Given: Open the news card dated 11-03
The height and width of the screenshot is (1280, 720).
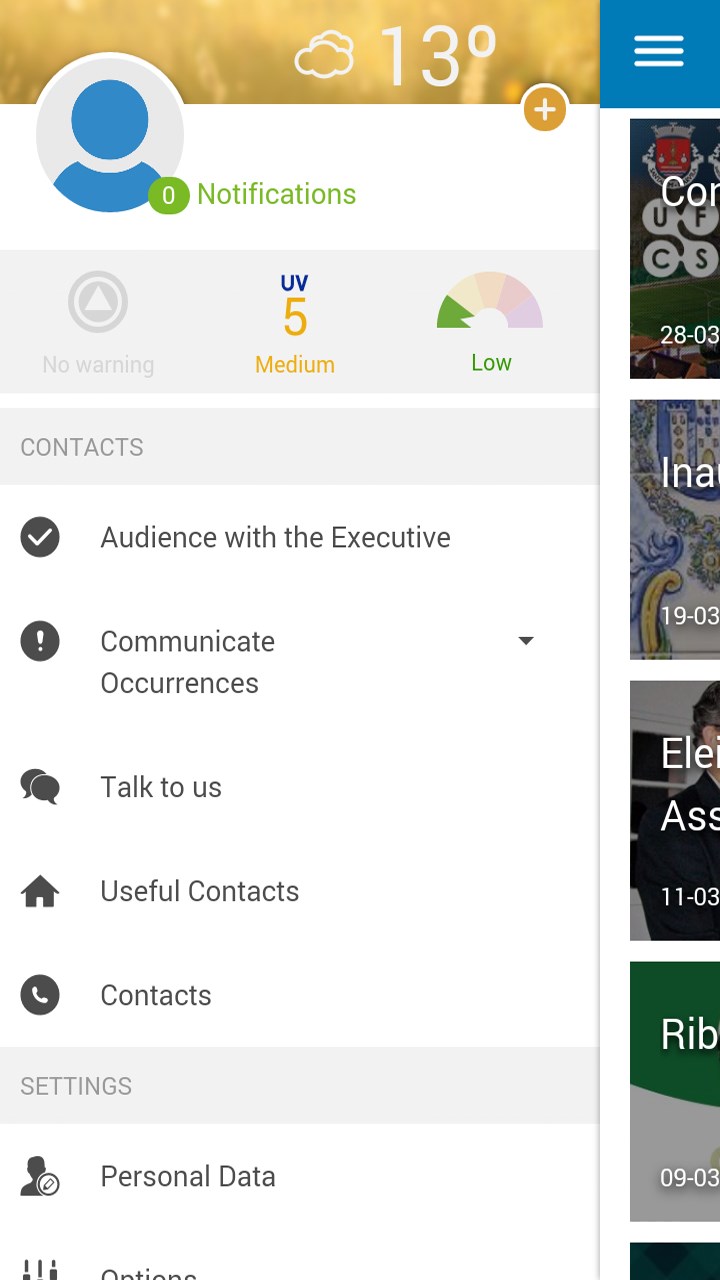Looking at the screenshot, I should [x=675, y=810].
